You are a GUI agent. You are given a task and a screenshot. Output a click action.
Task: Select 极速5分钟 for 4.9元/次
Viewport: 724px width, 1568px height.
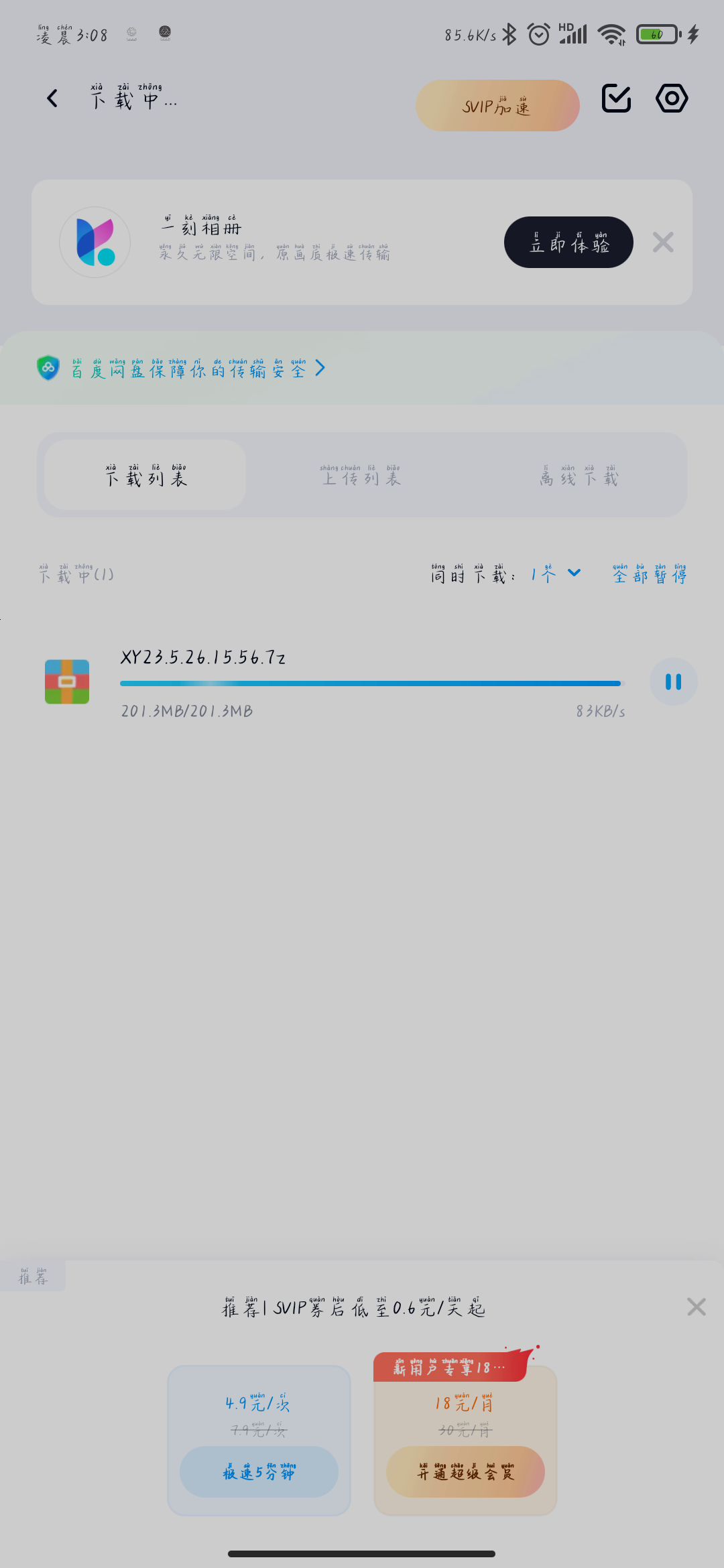pos(259,1472)
